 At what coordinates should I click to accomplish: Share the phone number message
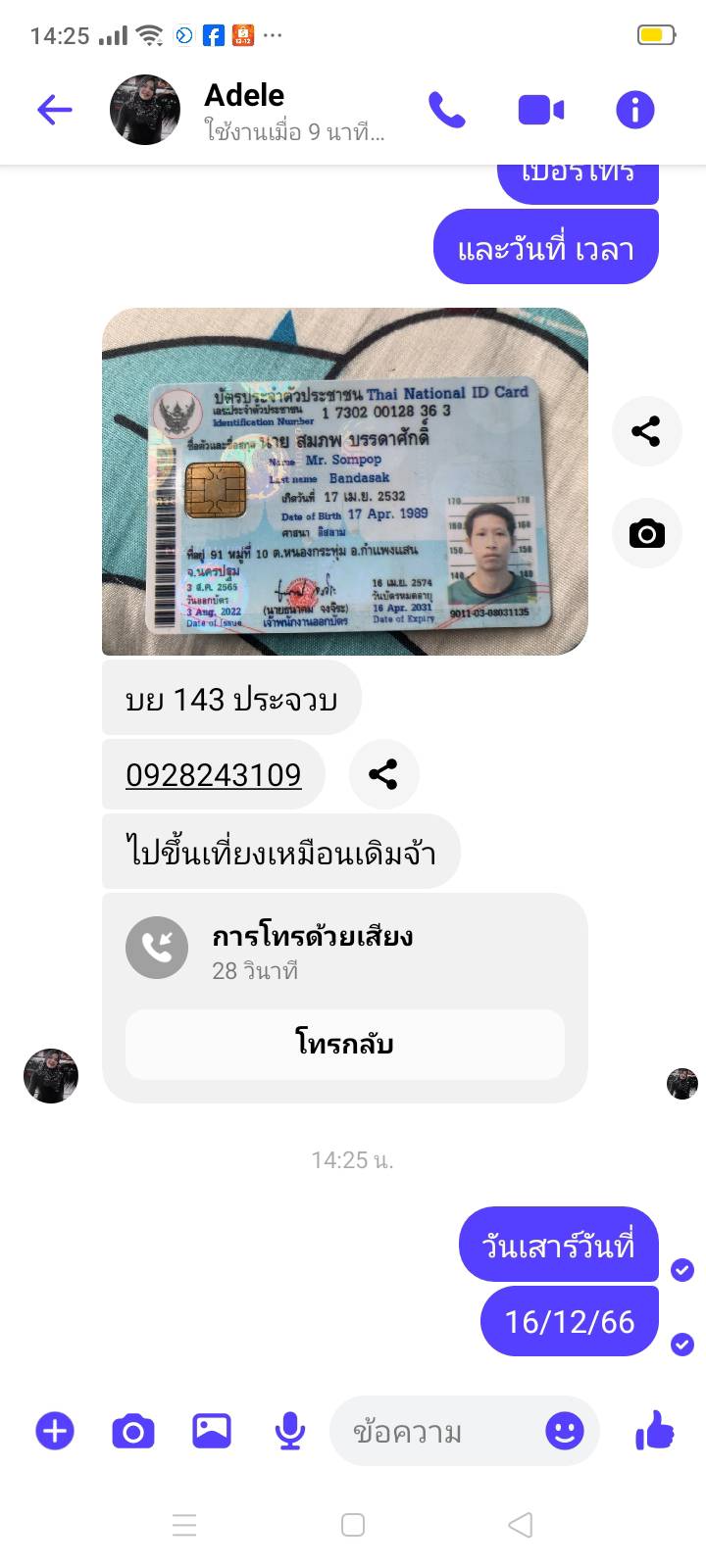[383, 774]
